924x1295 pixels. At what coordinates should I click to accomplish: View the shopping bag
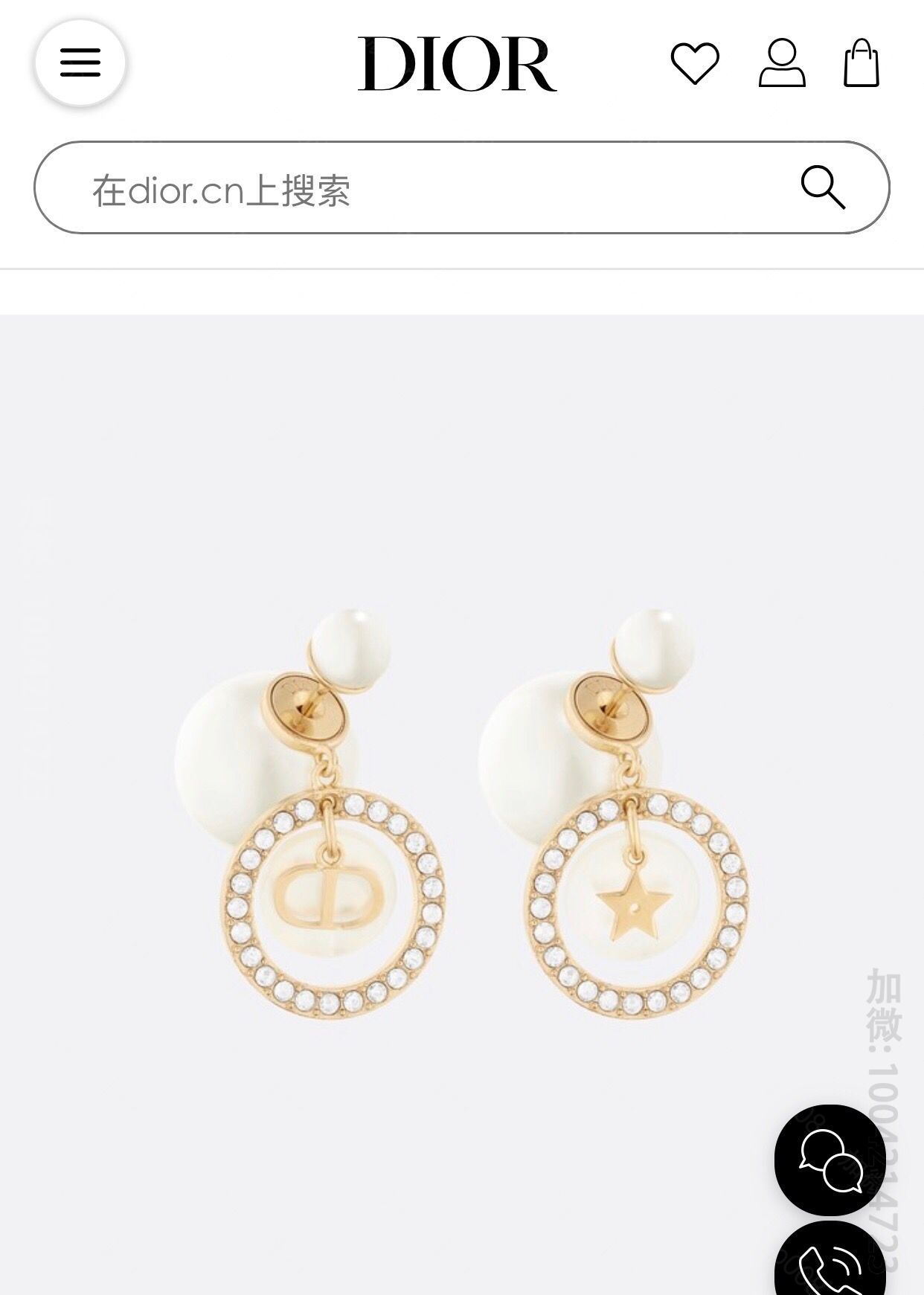pyautogui.click(x=862, y=64)
